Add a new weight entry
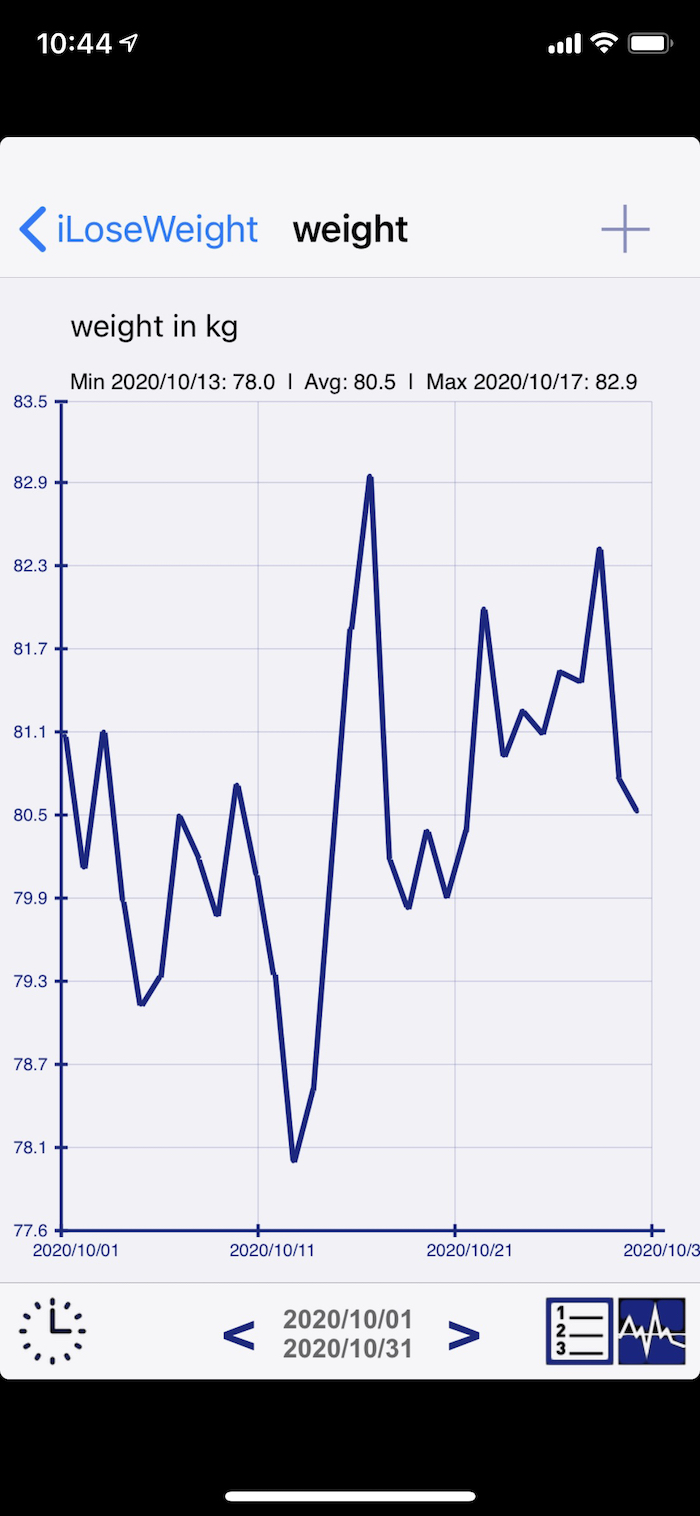Screen dimensions: 700x1516 click(x=625, y=229)
